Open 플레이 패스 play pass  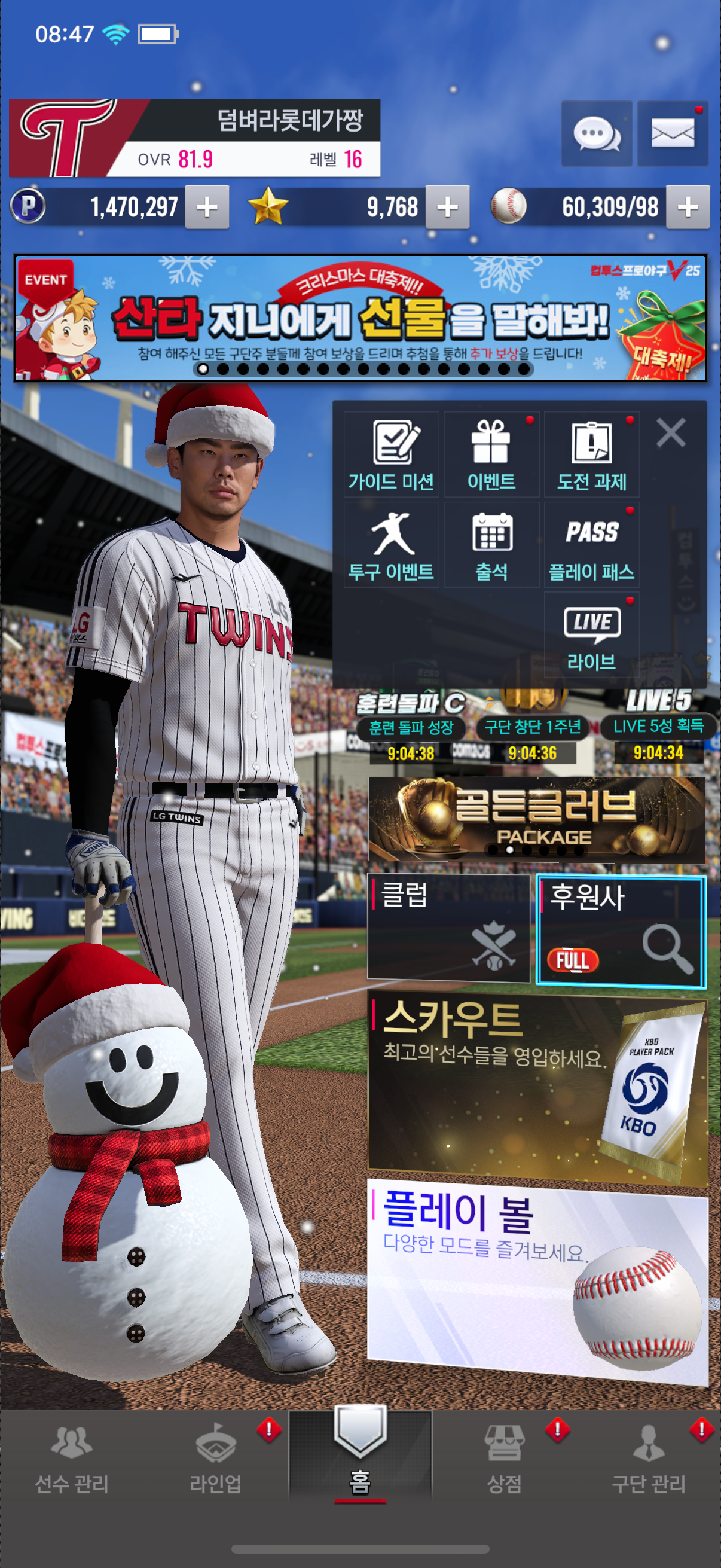(x=591, y=545)
